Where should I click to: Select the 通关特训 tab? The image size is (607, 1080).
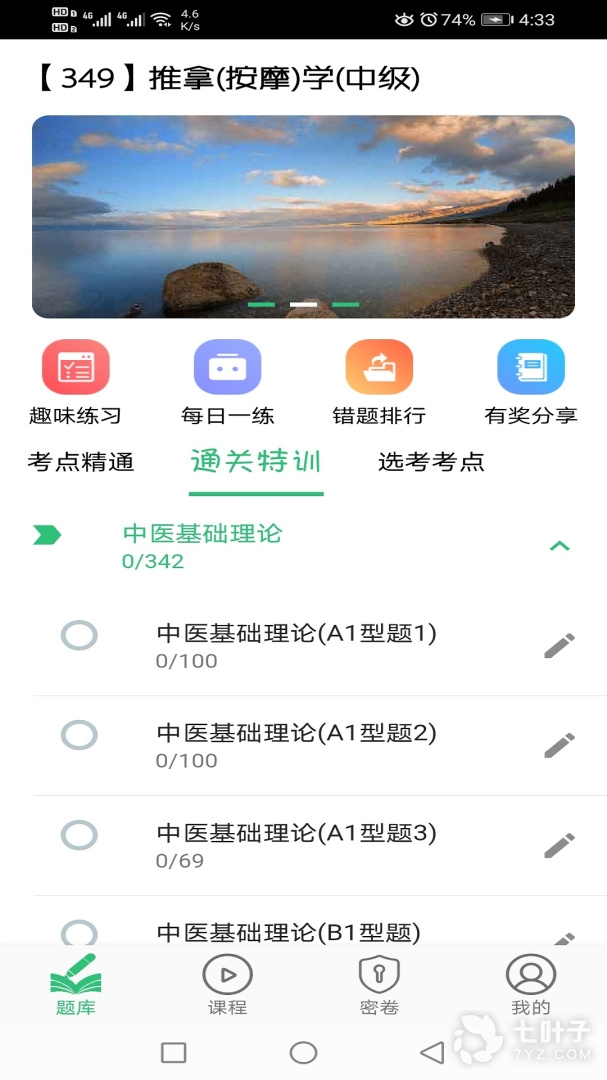coord(256,462)
